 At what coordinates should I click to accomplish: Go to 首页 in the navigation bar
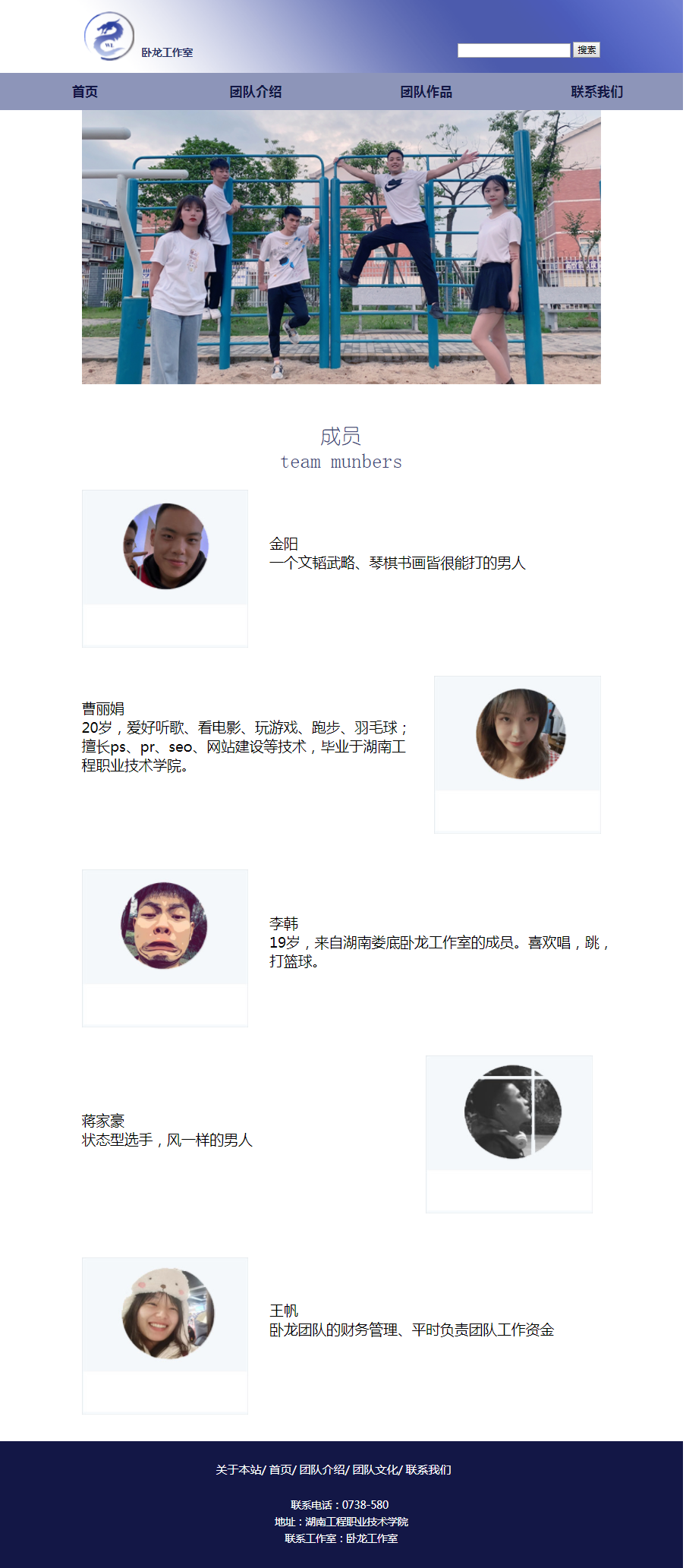click(x=85, y=92)
